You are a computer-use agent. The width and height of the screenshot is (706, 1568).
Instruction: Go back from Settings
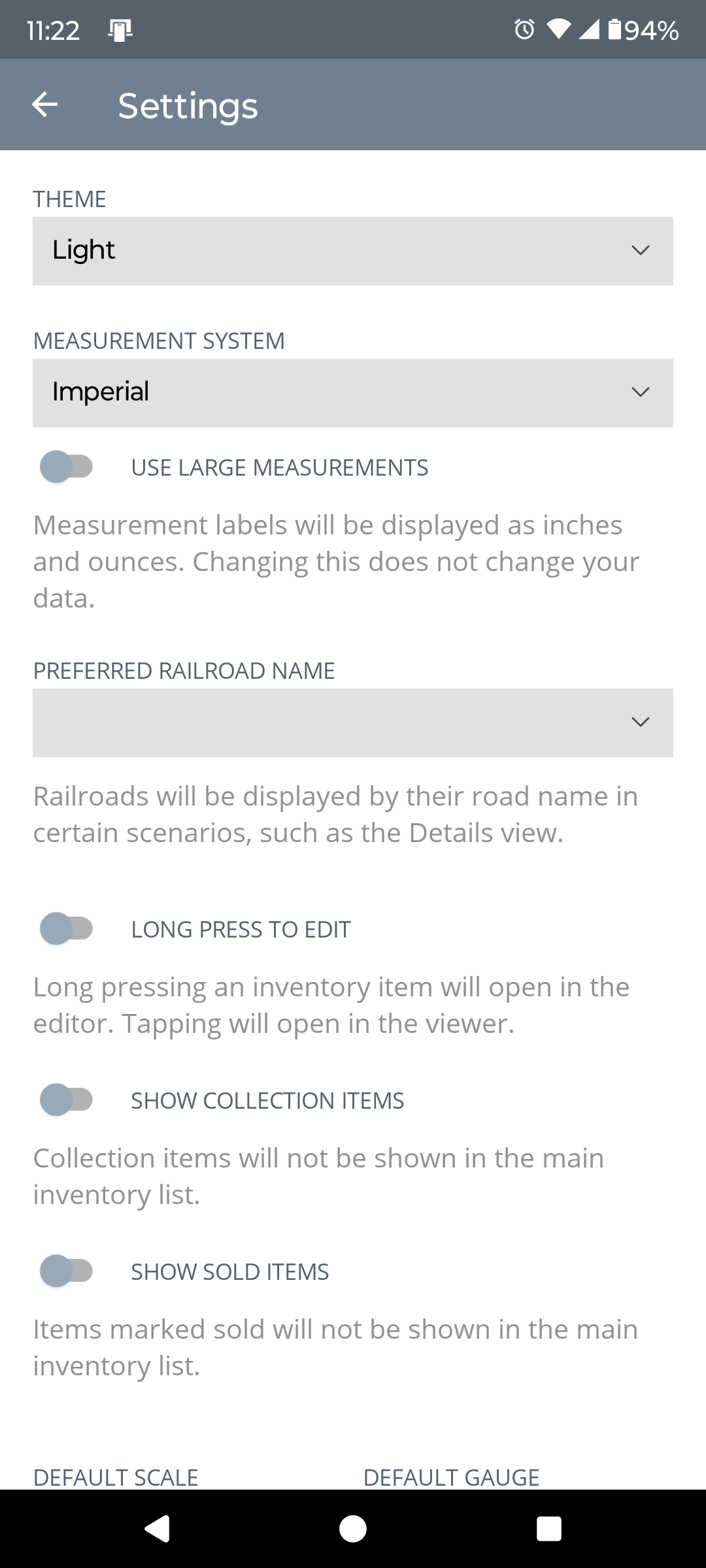pos(44,105)
